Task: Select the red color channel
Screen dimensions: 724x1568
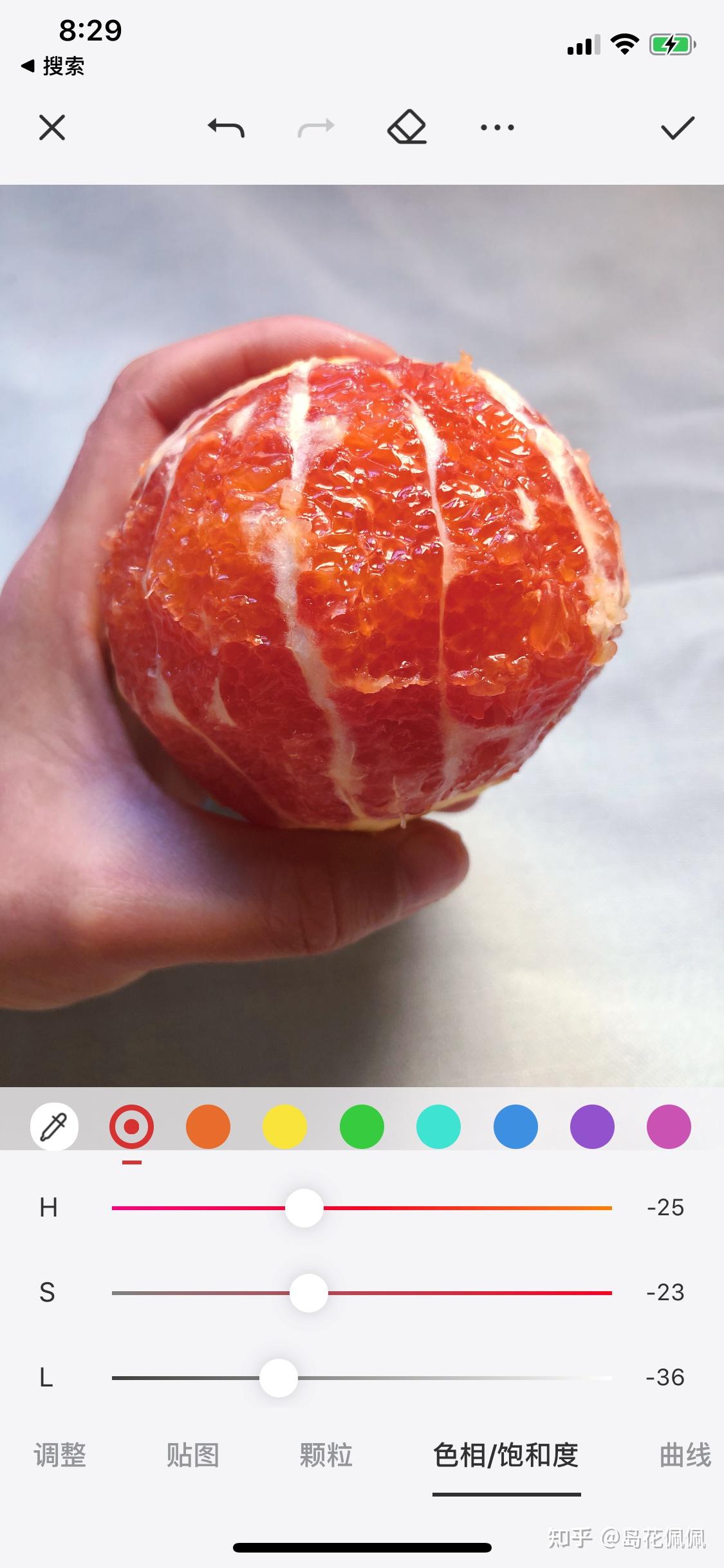Action: click(131, 1126)
